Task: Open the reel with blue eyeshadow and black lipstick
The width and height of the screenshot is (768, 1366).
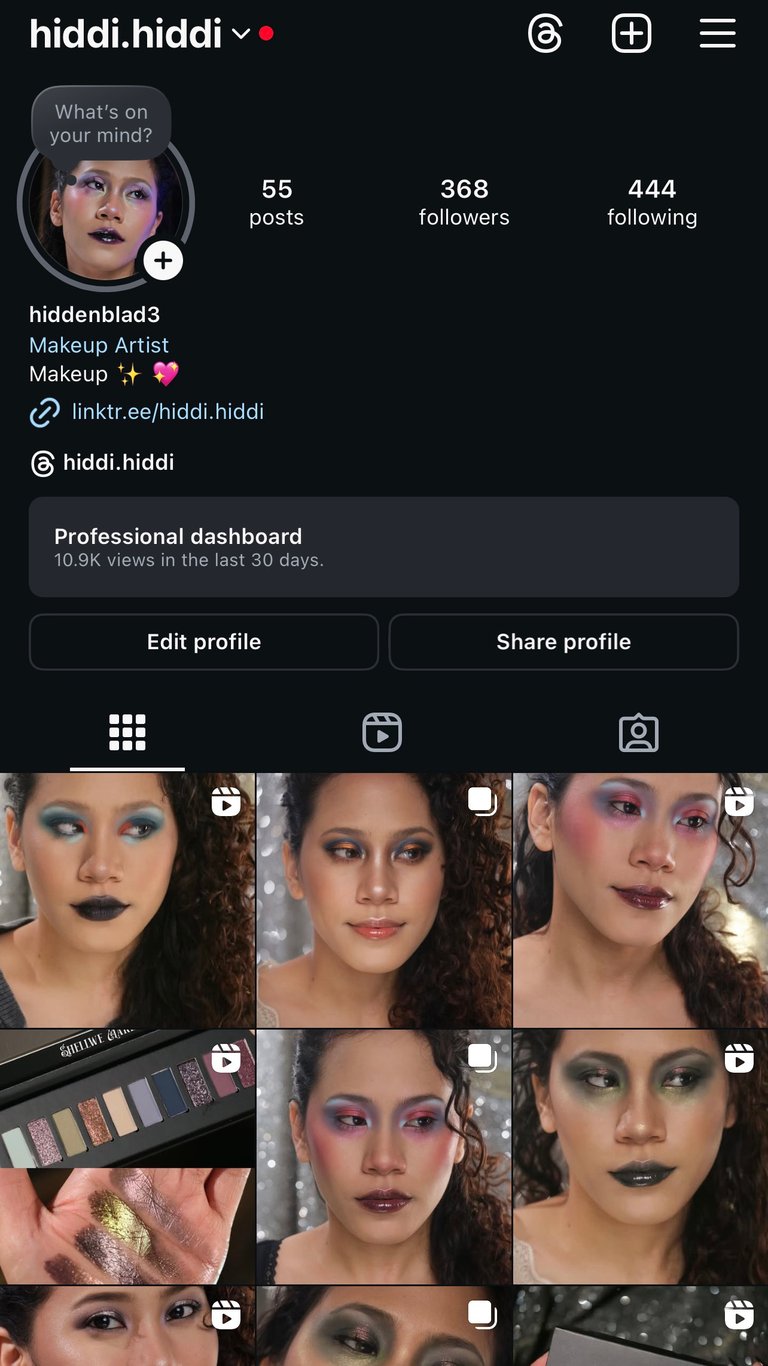Action: click(127, 900)
